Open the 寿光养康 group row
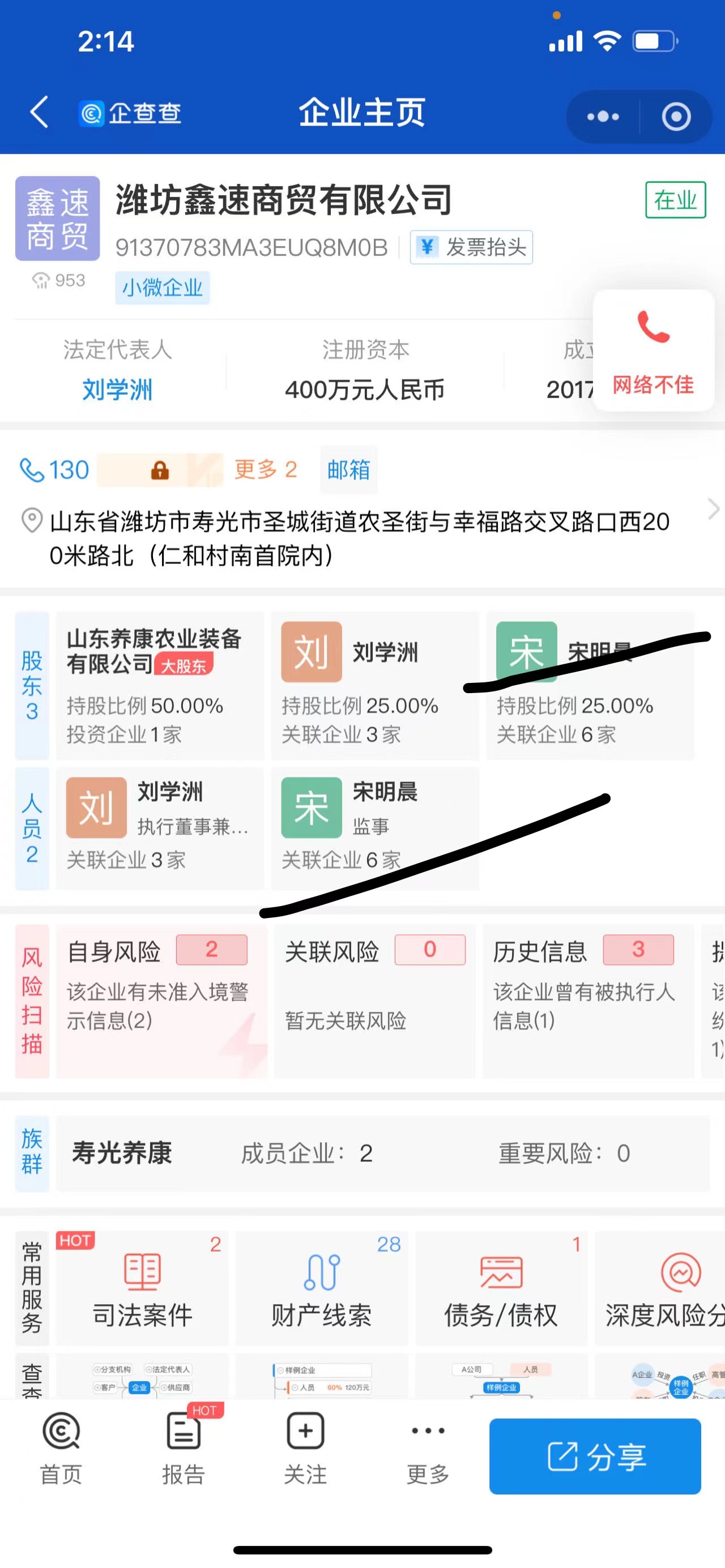Screen dimensions: 725x1568 382,1153
